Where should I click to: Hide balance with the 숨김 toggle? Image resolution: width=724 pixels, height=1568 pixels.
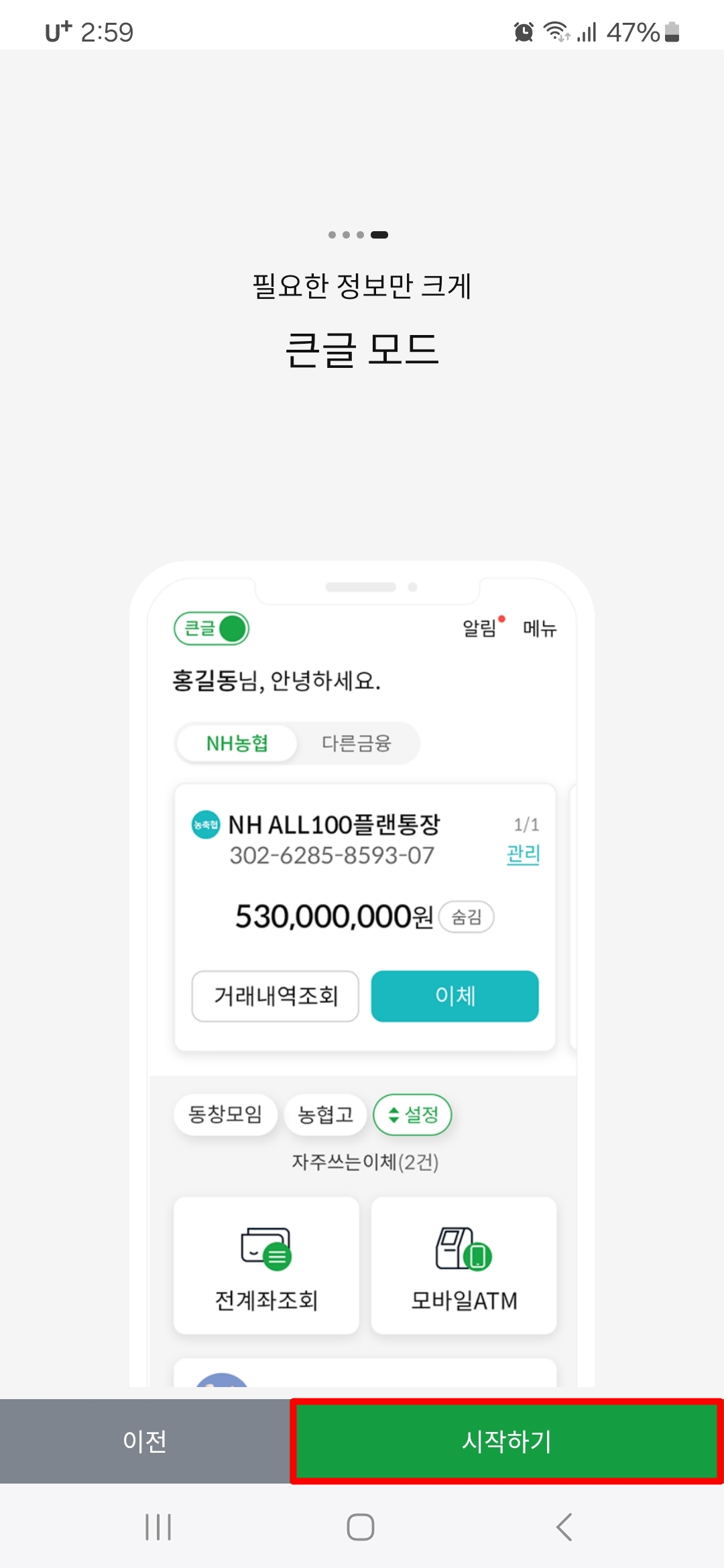click(468, 917)
